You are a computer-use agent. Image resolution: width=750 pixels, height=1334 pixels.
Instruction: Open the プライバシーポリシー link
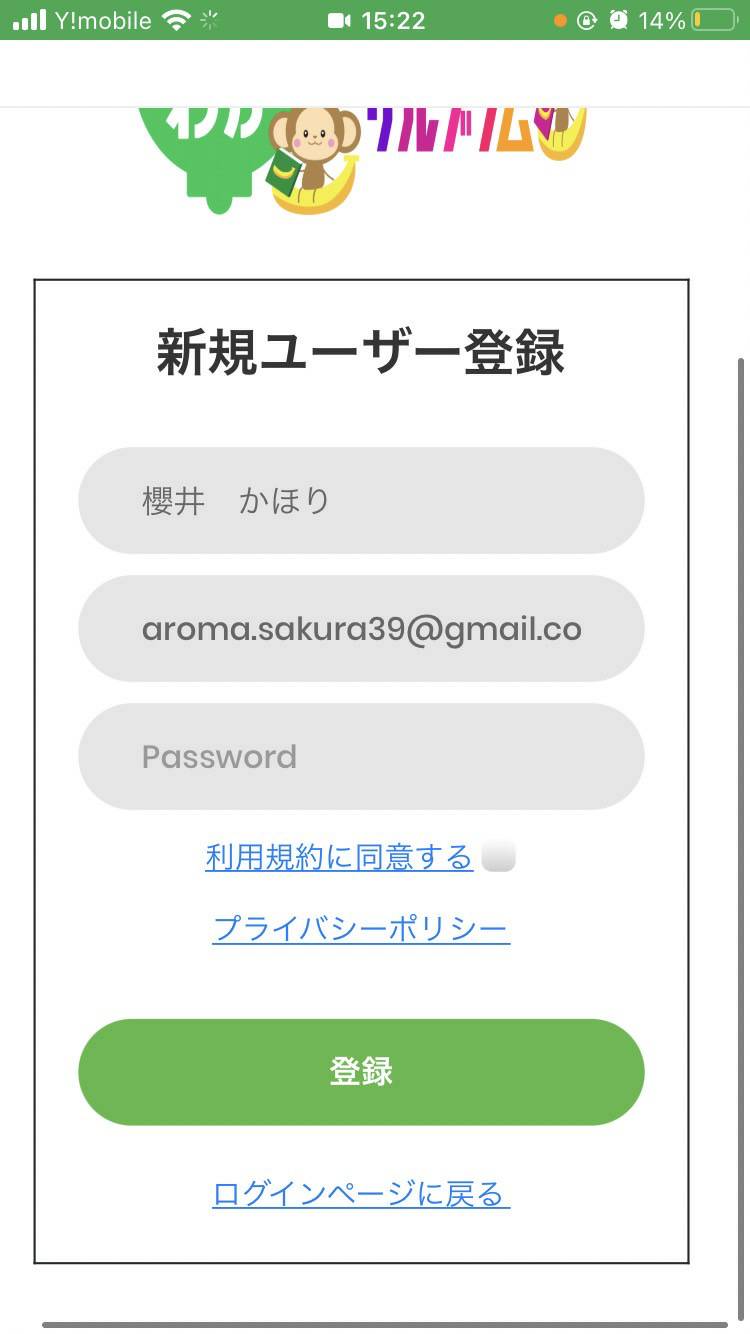(x=361, y=929)
